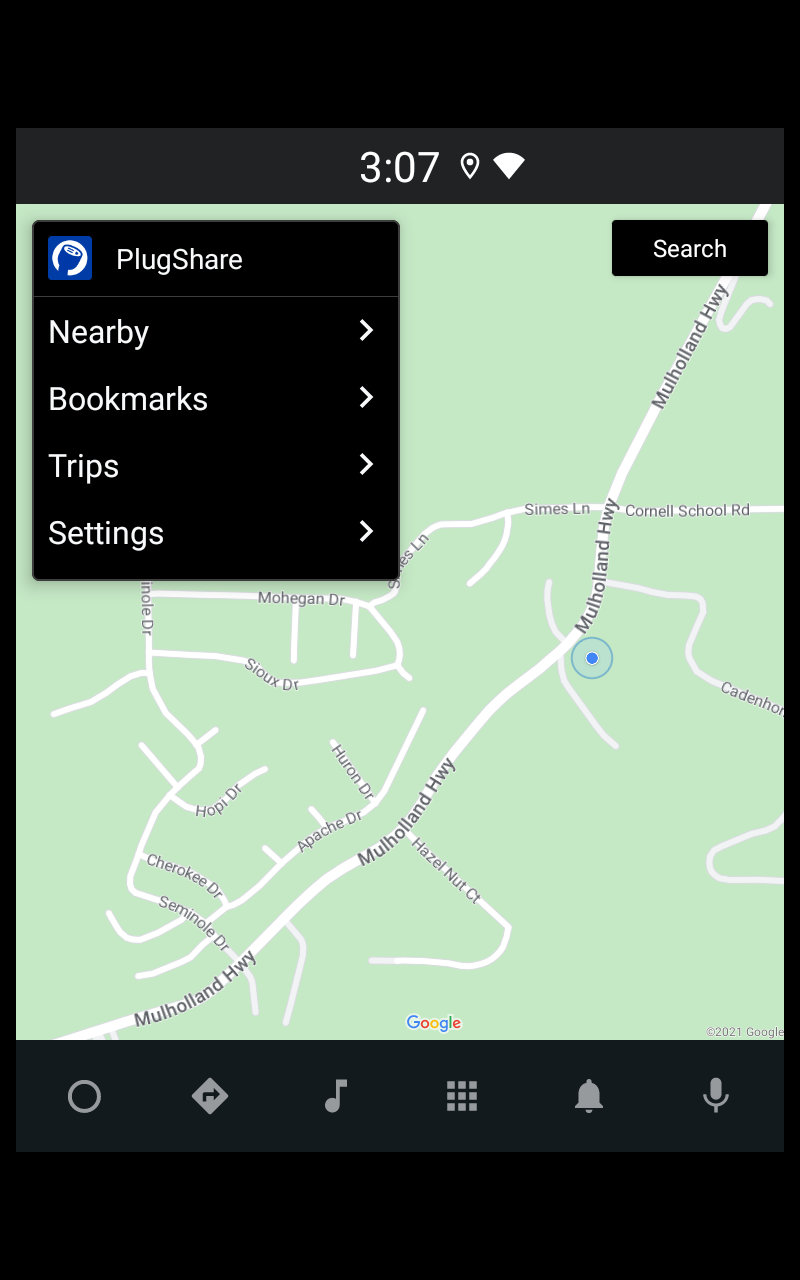Launch the app grid

click(x=462, y=1097)
